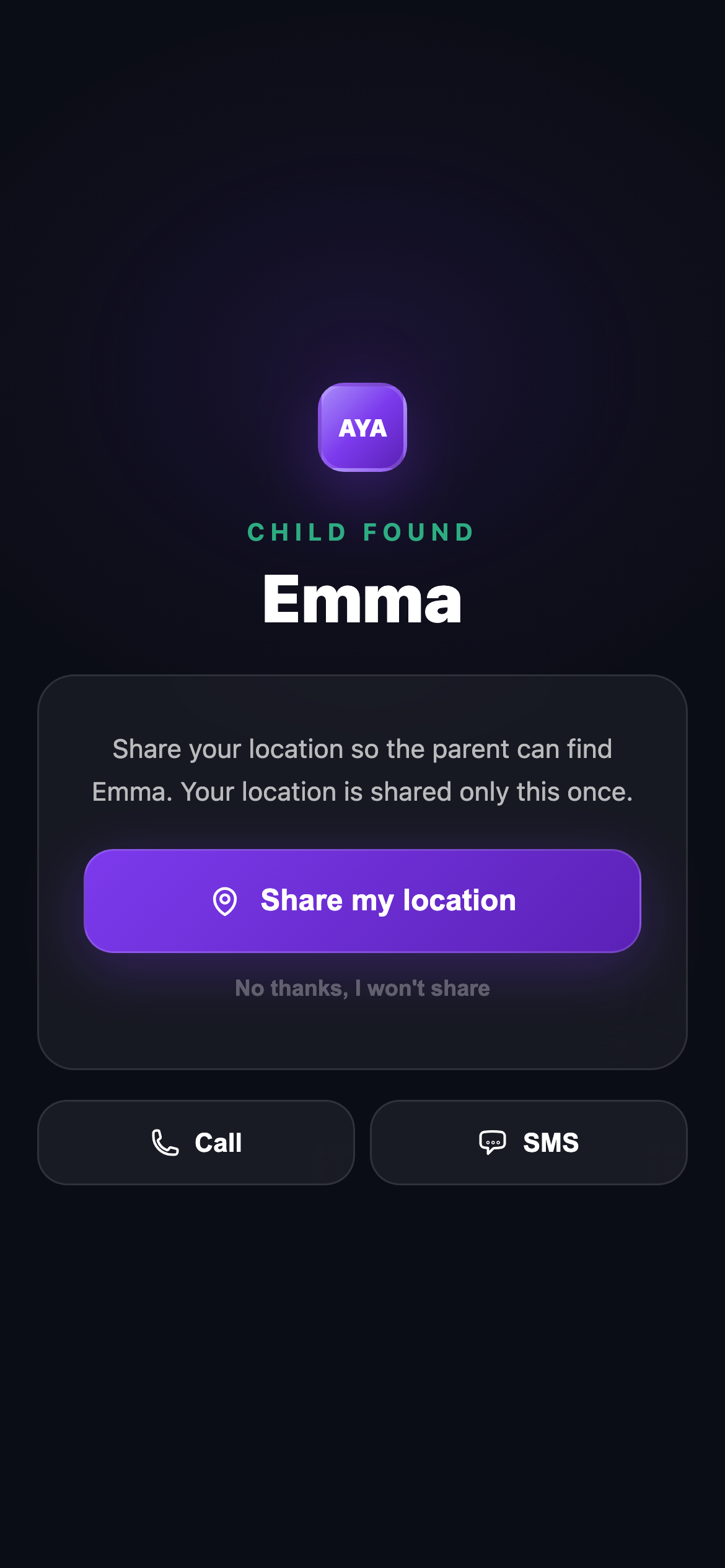
Task: Click the location pin icon on the share button
Action: click(226, 901)
